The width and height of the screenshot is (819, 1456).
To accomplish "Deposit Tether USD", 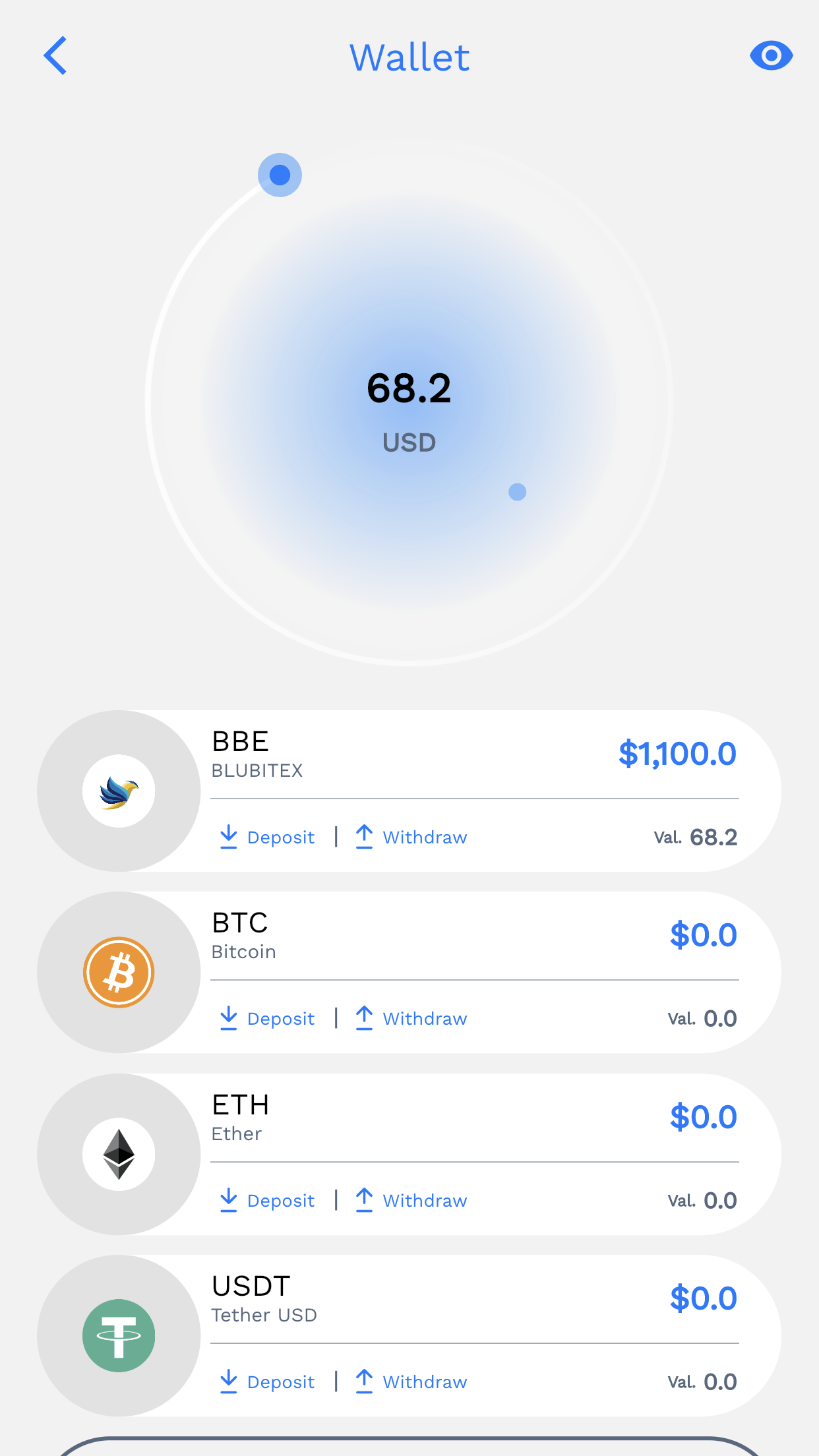I will click(x=267, y=1381).
